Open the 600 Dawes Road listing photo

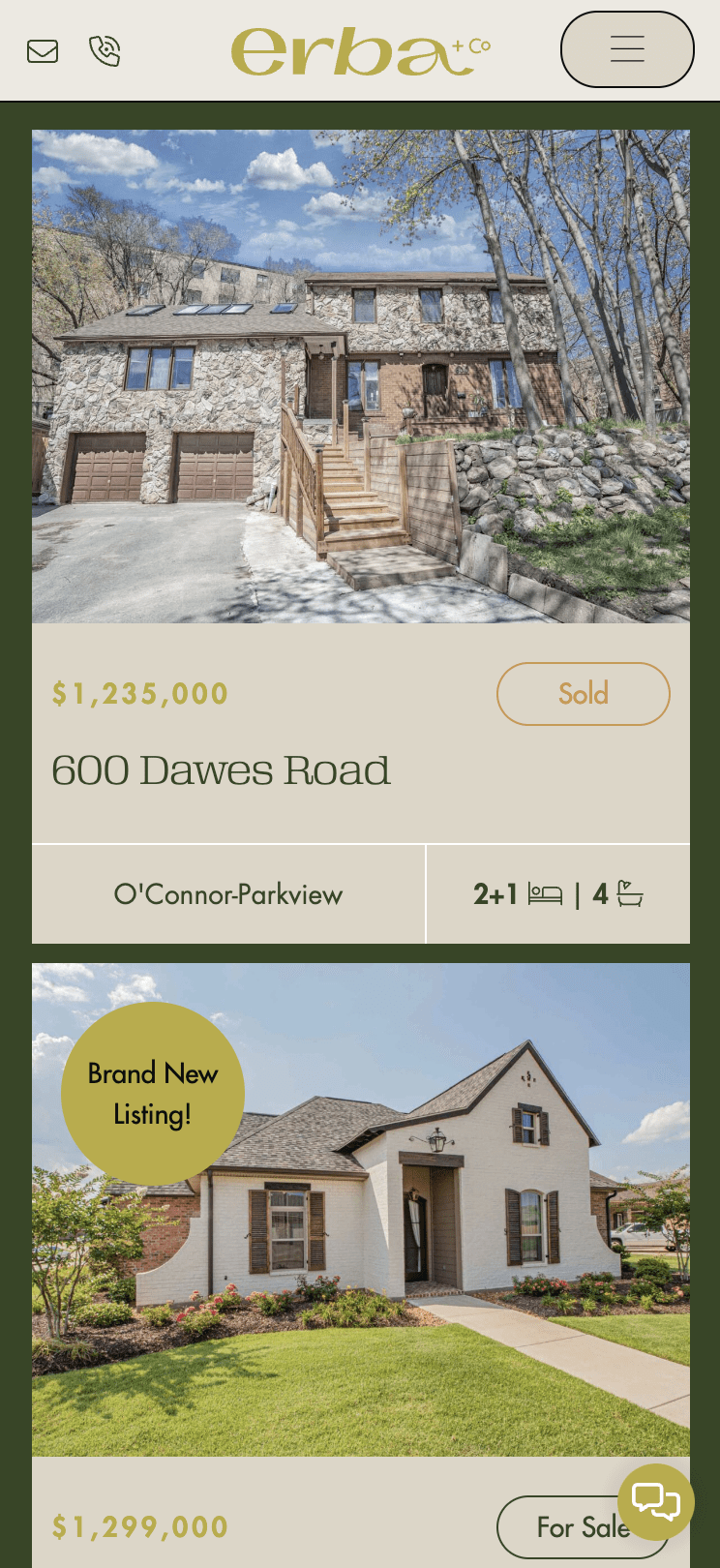[361, 377]
